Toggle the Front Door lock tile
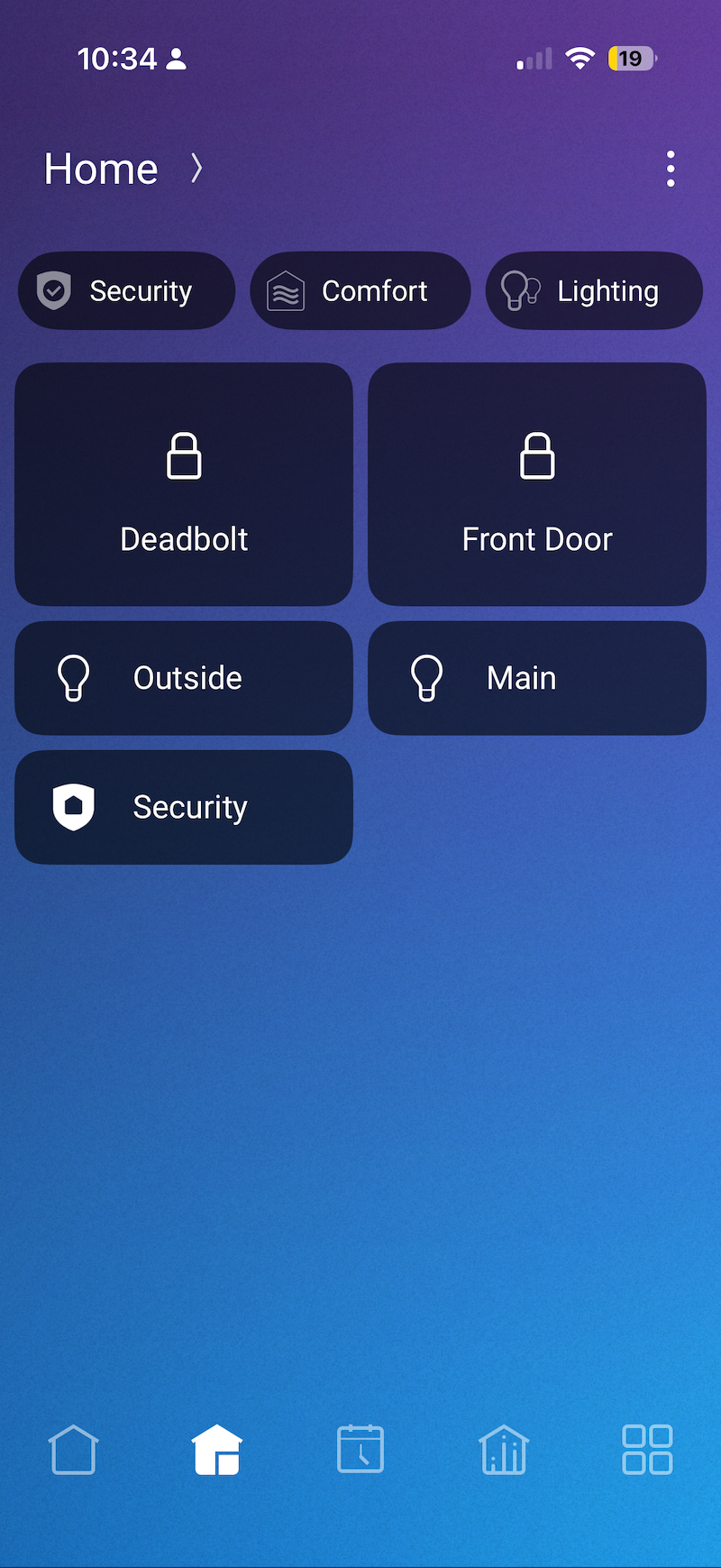The width and height of the screenshot is (721, 1568). (537, 484)
